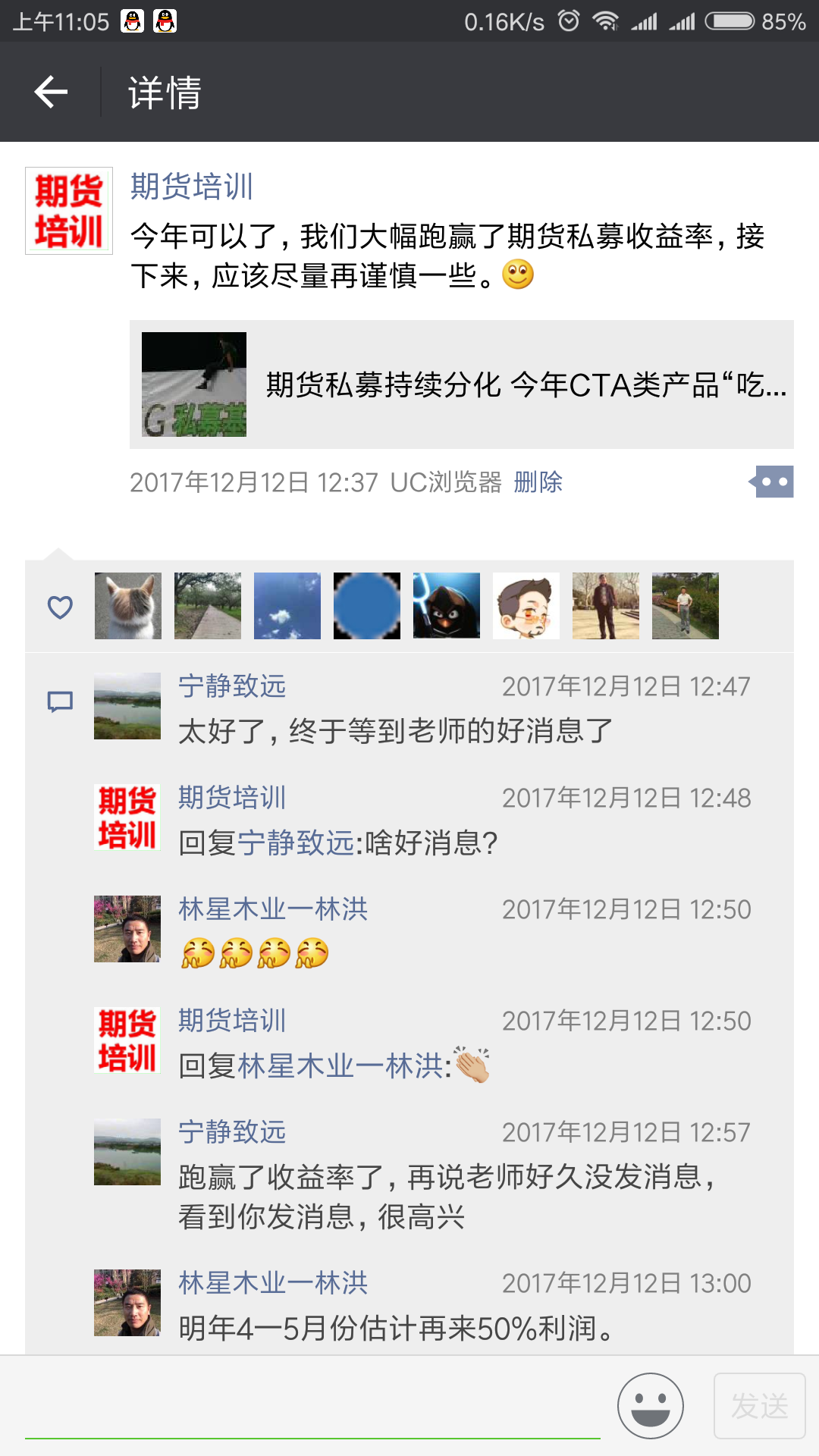View the cat avatar in the likes row
The image size is (819, 1456).
(x=128, y=606)
